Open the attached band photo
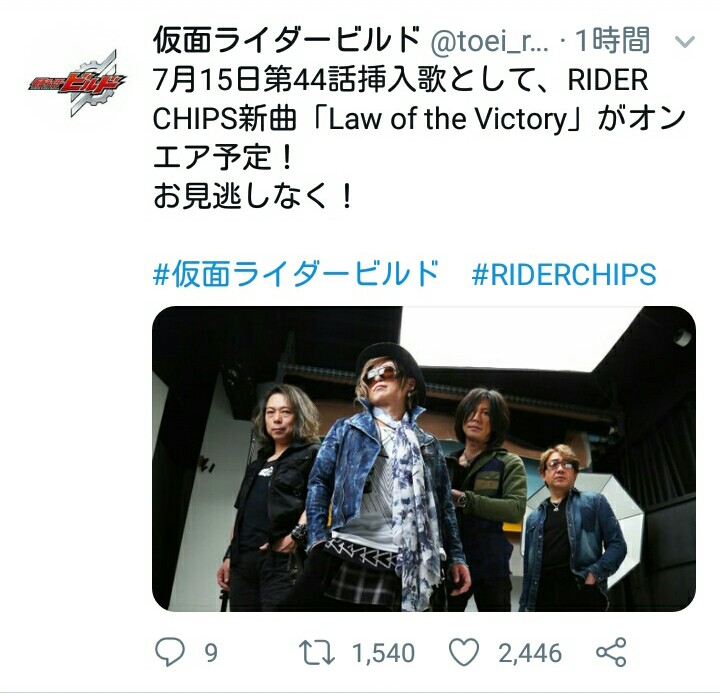 (423, 458)
